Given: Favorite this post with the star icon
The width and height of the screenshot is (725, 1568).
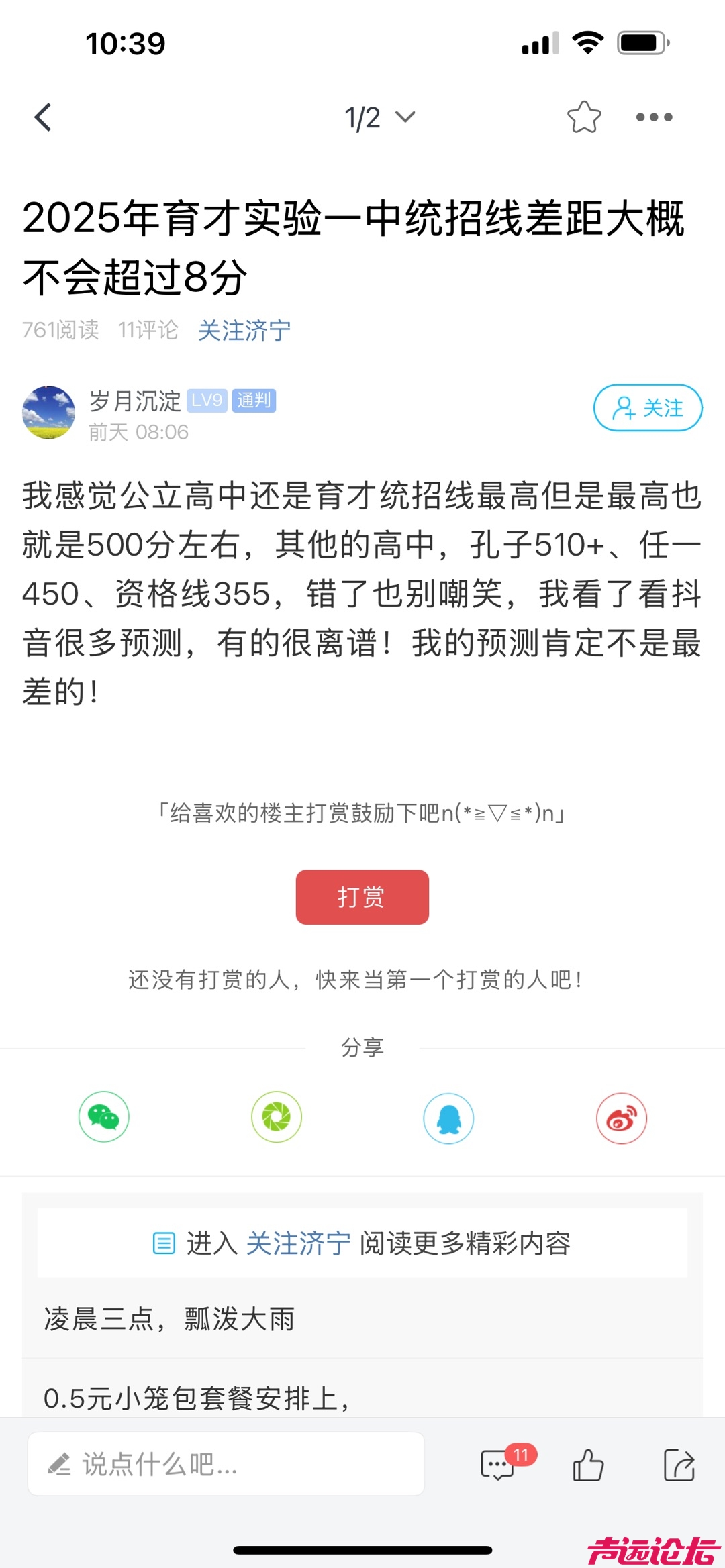Looking at the screenshot, I should (x=583, y=117).
